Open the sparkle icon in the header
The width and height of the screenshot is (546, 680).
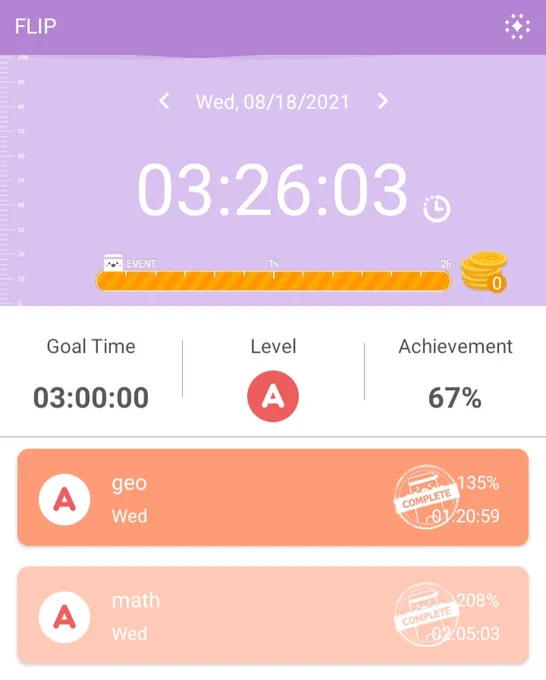517,26
